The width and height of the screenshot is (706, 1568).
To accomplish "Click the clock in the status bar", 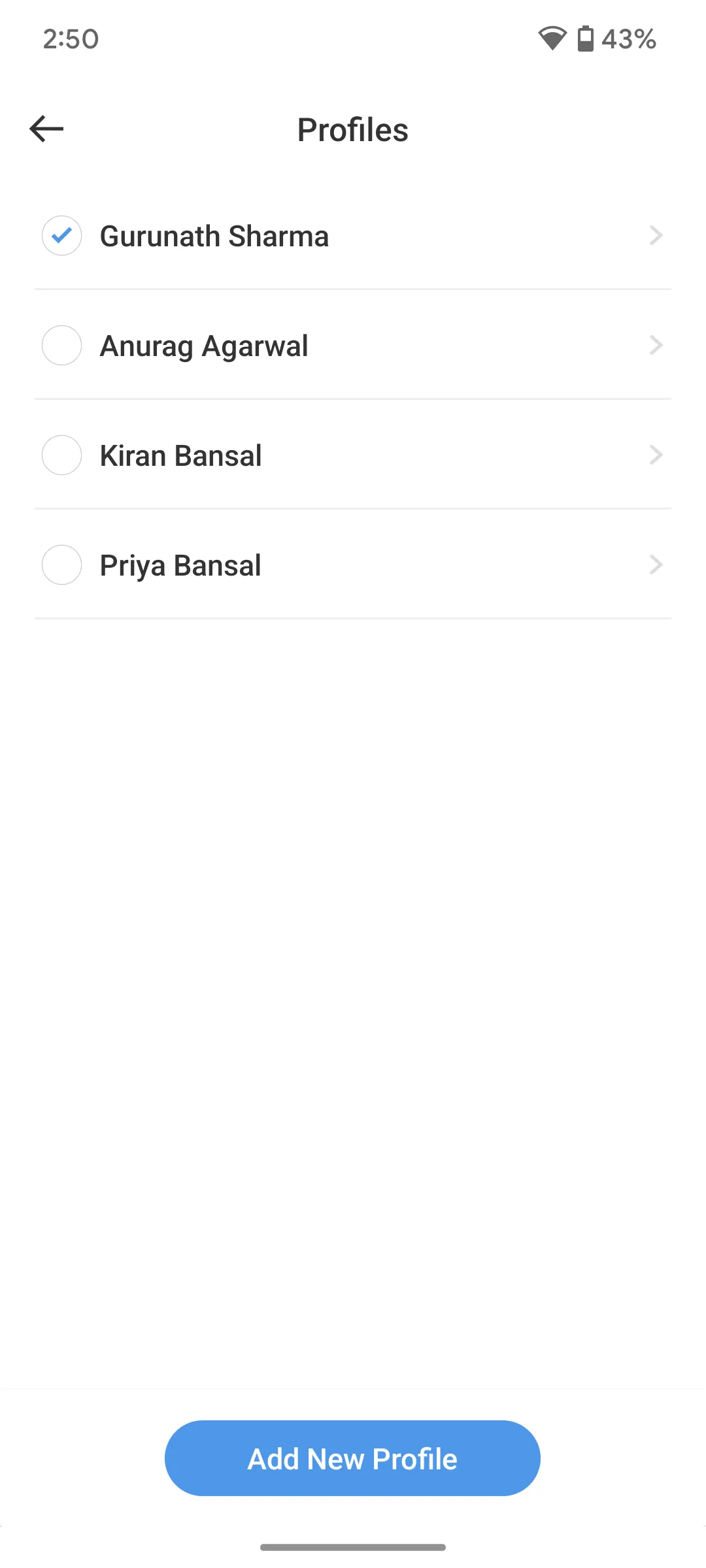I will [x=70, y=39].
